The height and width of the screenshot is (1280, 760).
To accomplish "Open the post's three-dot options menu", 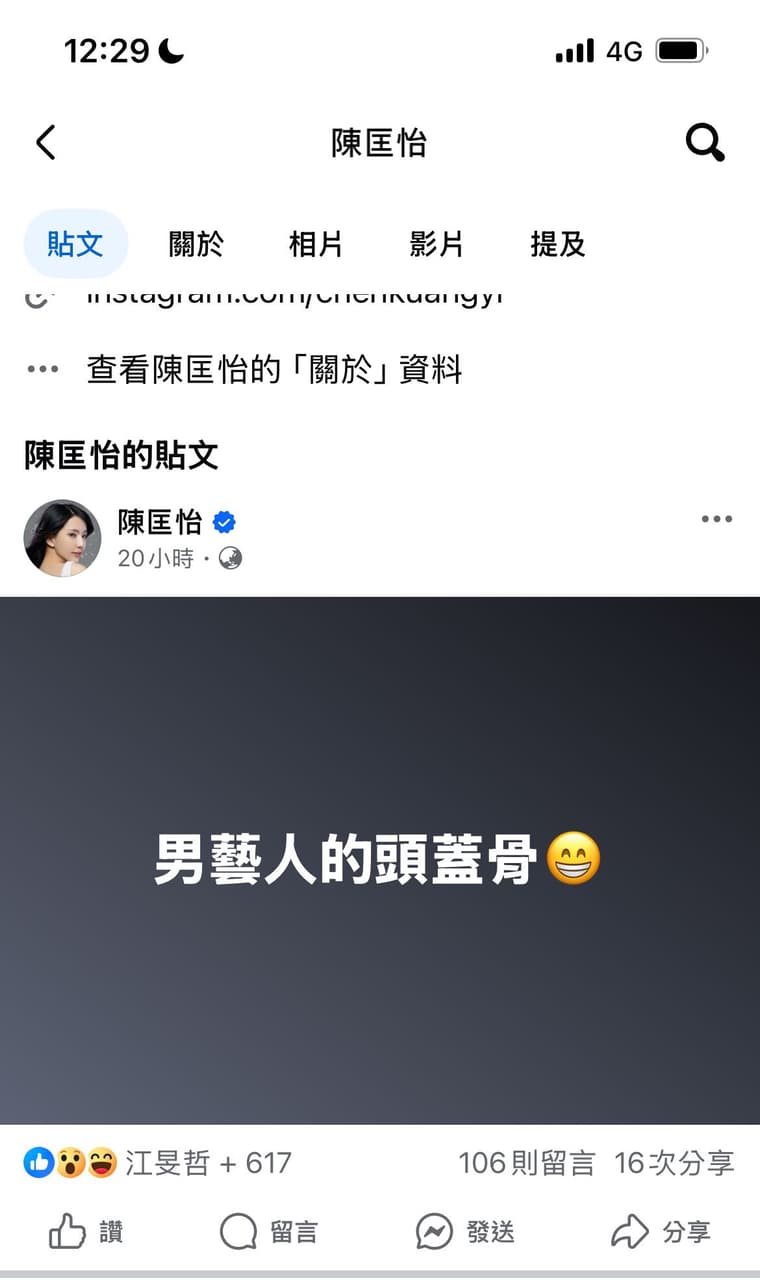I will click(716, 519).
